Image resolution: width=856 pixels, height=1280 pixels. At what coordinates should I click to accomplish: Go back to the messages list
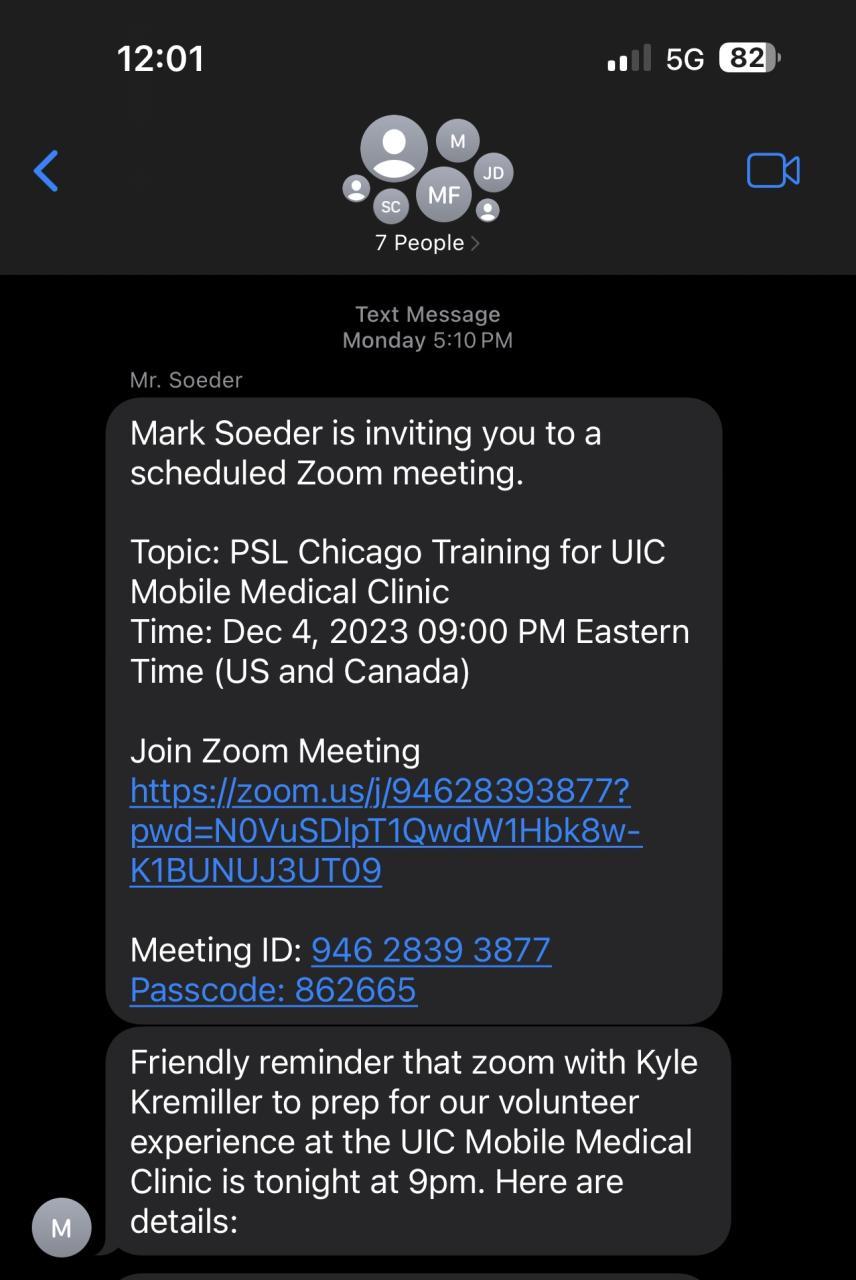point(46,171)
